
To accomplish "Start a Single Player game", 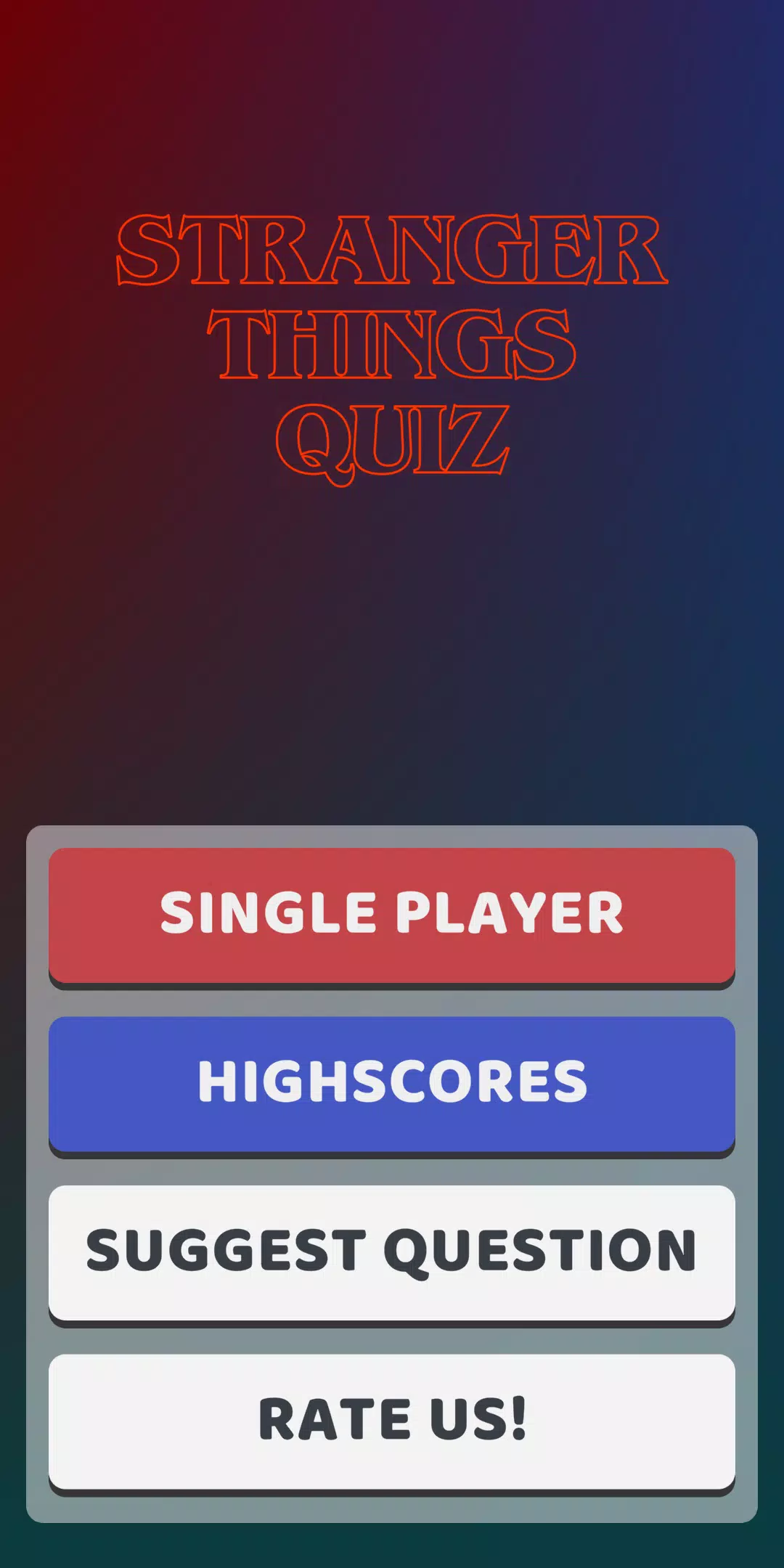I will click(392, 915).
